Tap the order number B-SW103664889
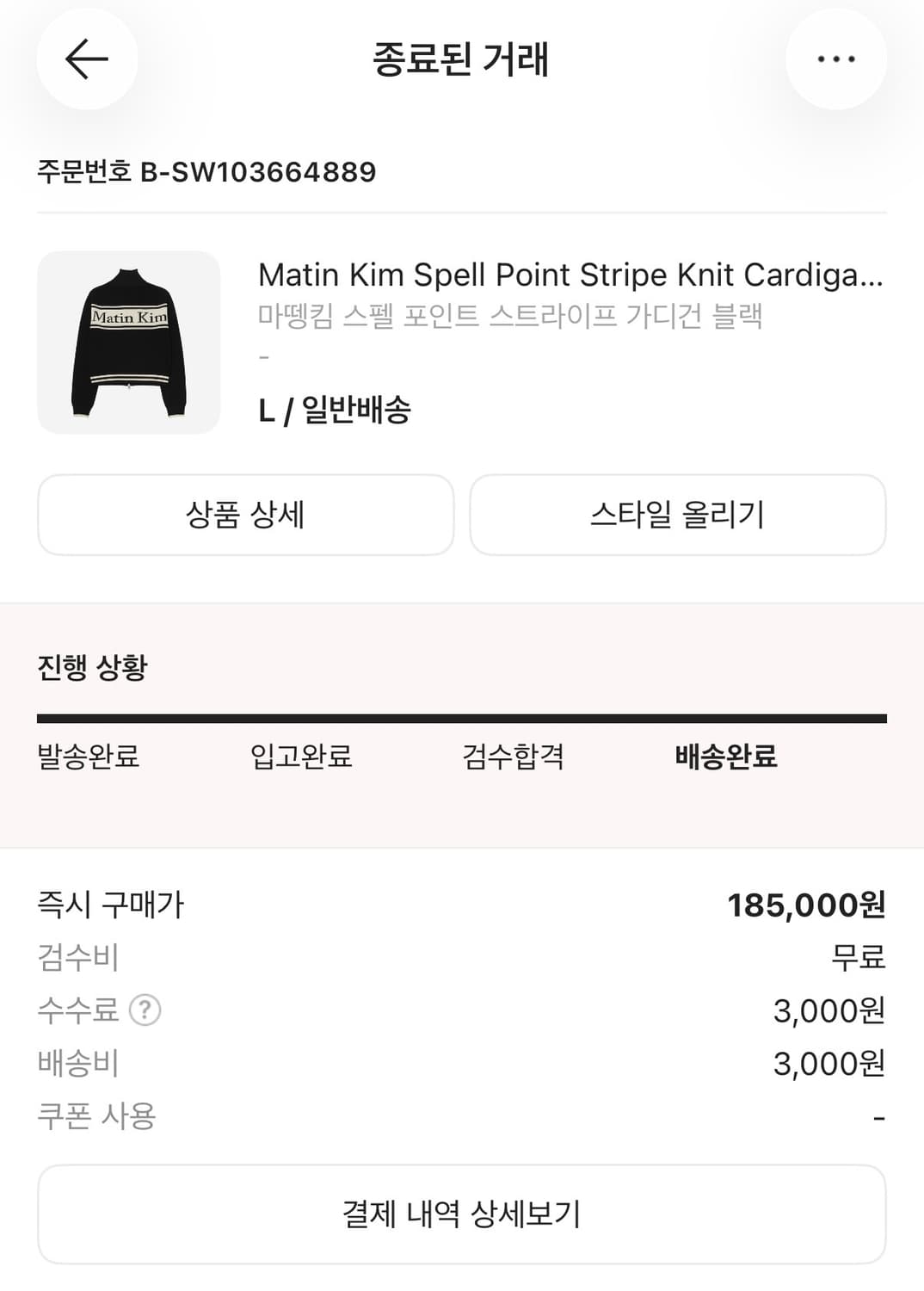924x1291 pixels. tap(203, 170)
